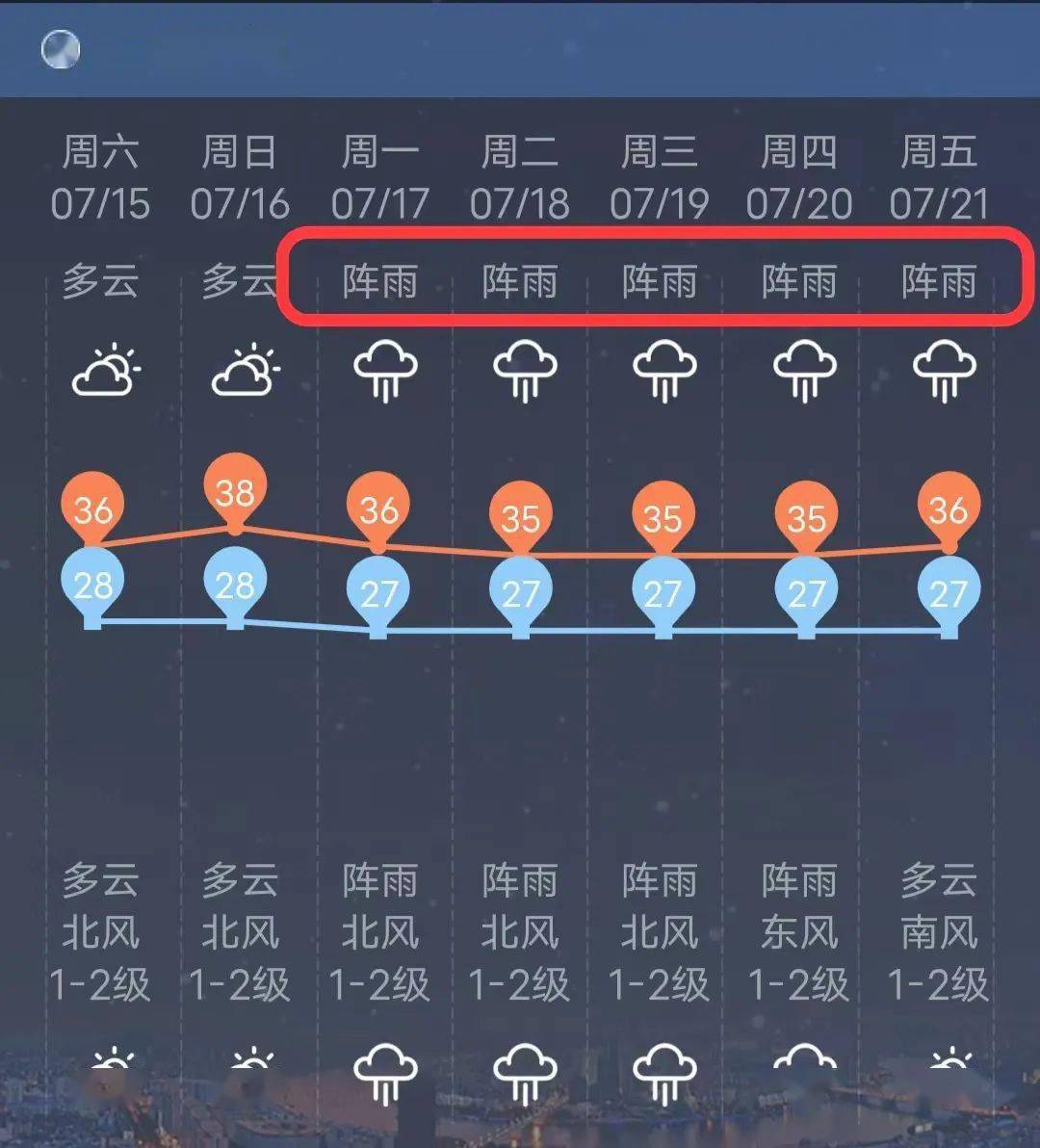The height and width of the screenshot is (1148, 1040).
Task: Select the rain icon below 周二 07/18
Action: [x=523, y=371]
